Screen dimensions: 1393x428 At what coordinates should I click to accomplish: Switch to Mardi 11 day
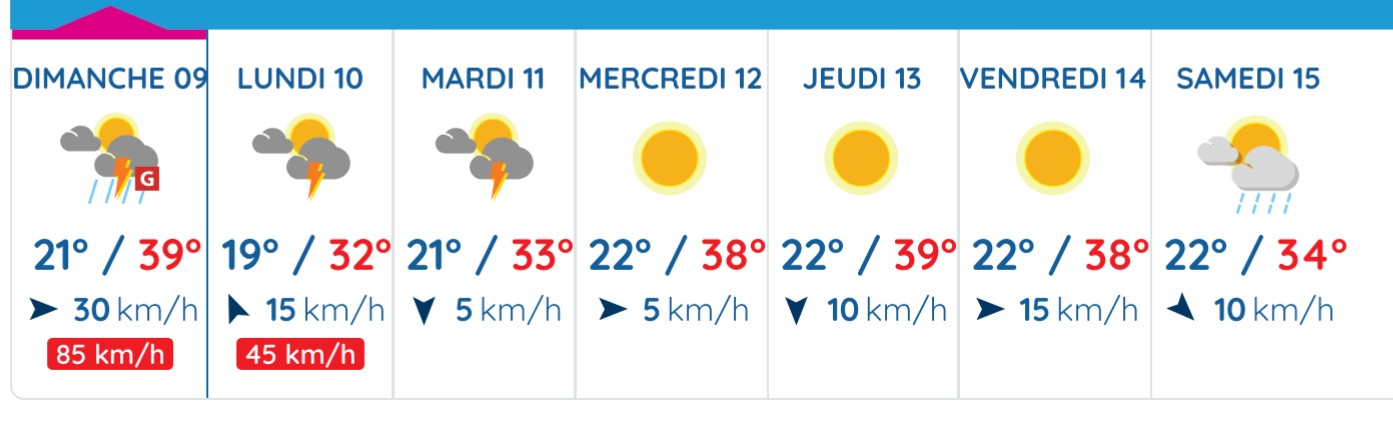pos(484,213)
